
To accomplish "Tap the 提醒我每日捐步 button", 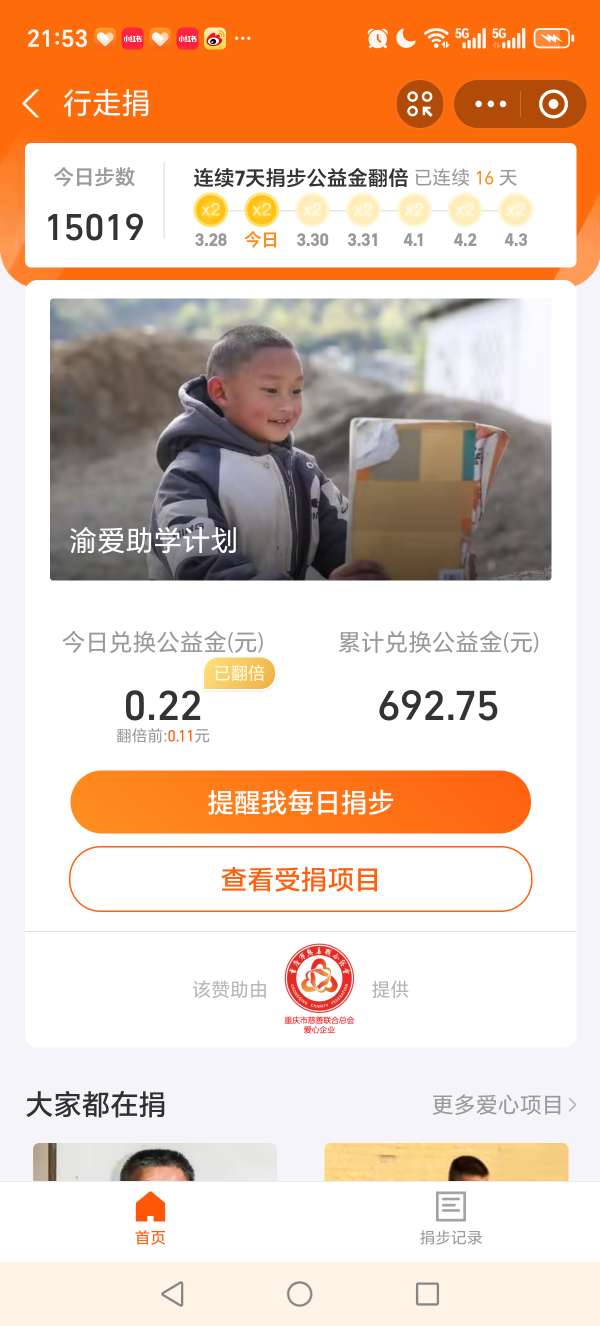I will (x=300, y=802).
